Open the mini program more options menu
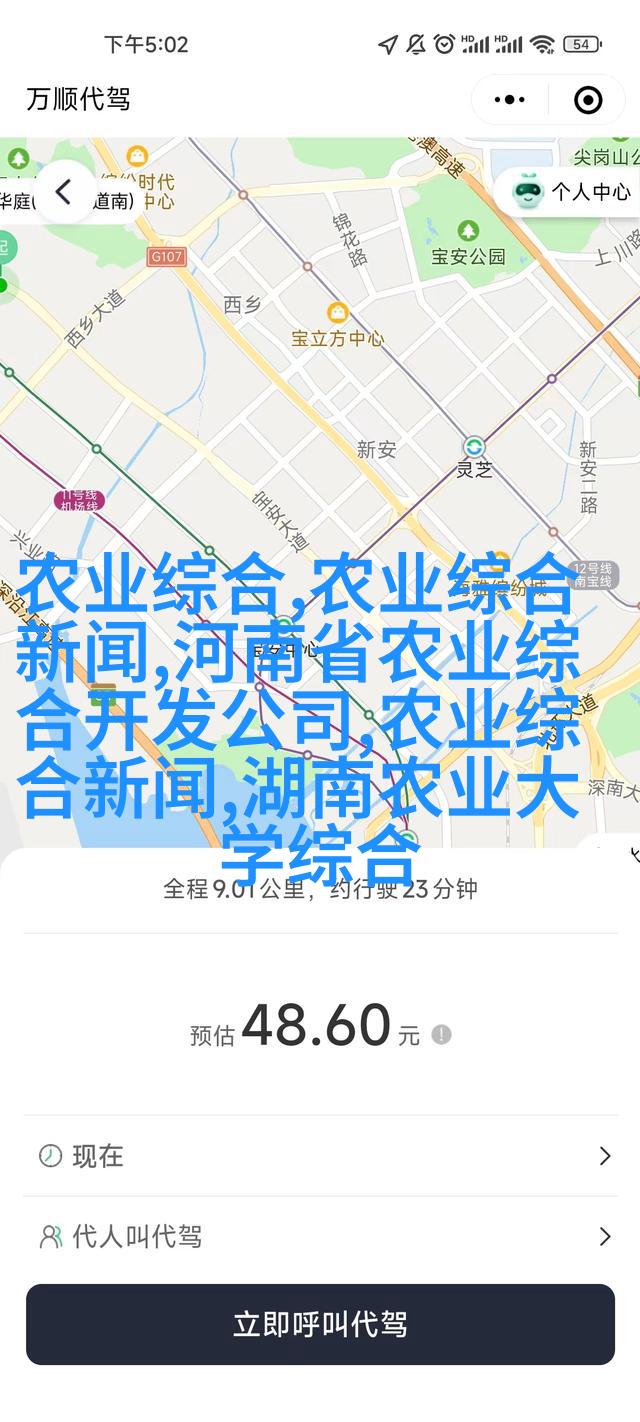This screenshot has height=1422, width=640. (x=509, y=100)
